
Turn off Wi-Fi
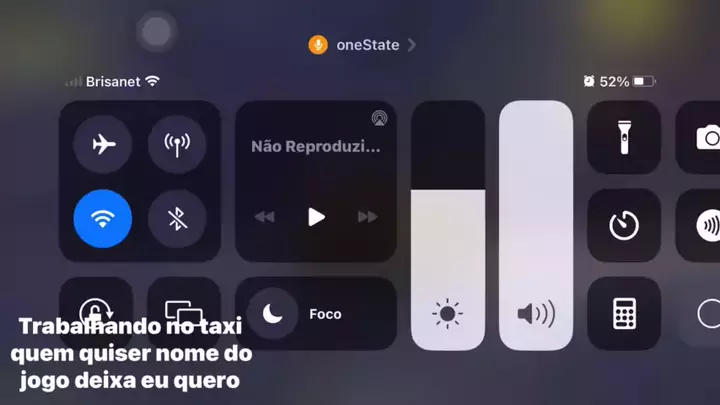pyautogui.click(x=103, y=218)
